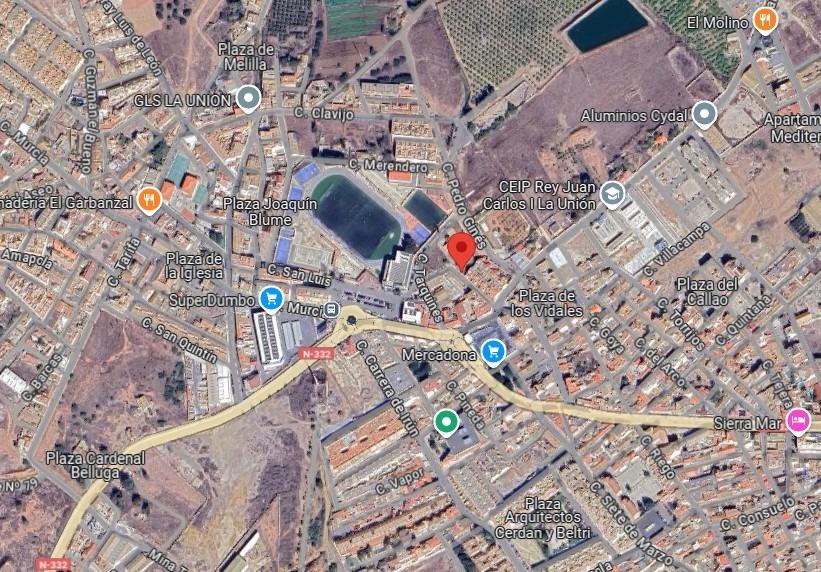
Task: Select El Molino restaurant marker
Action: tap(766, 20)
